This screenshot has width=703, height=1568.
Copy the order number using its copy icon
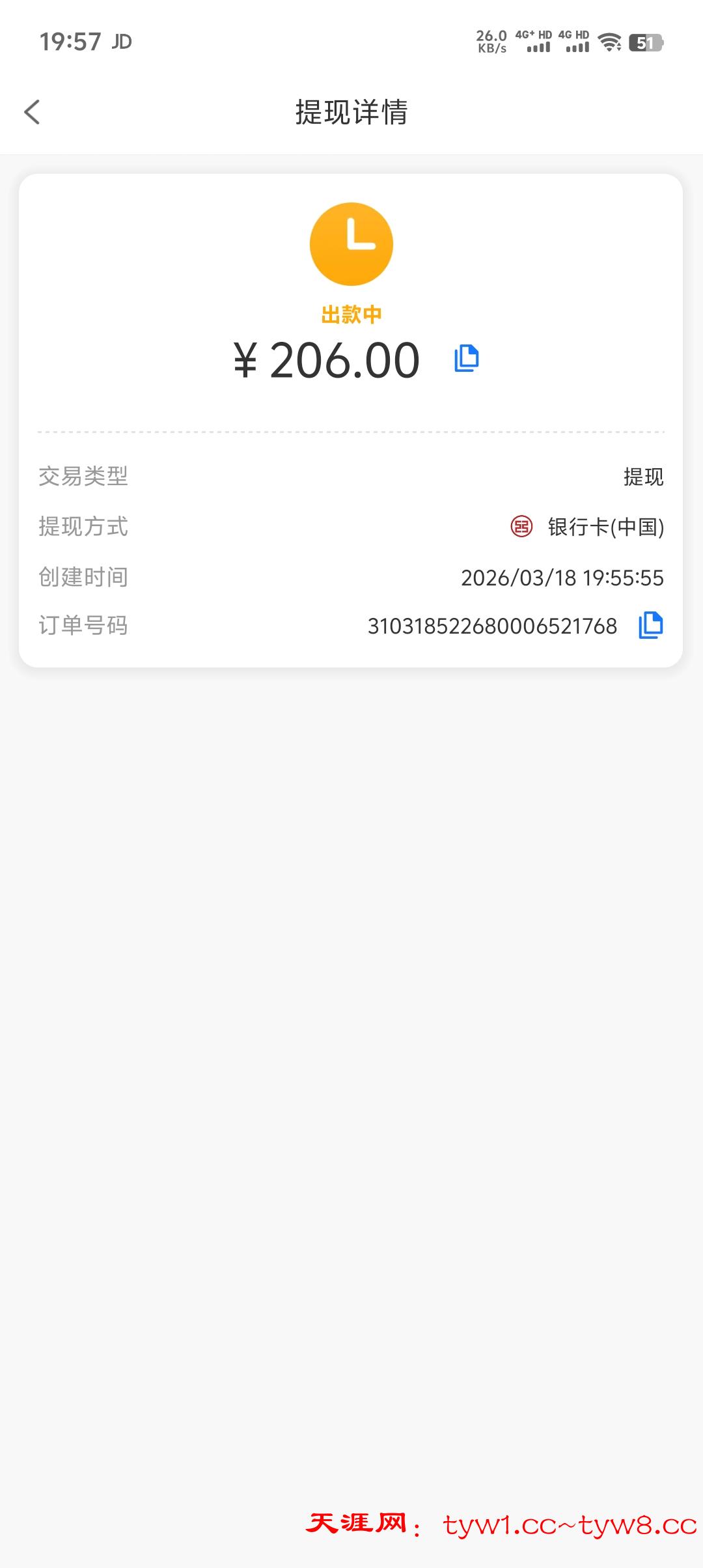pyautogui.click(x=652, y=626)
